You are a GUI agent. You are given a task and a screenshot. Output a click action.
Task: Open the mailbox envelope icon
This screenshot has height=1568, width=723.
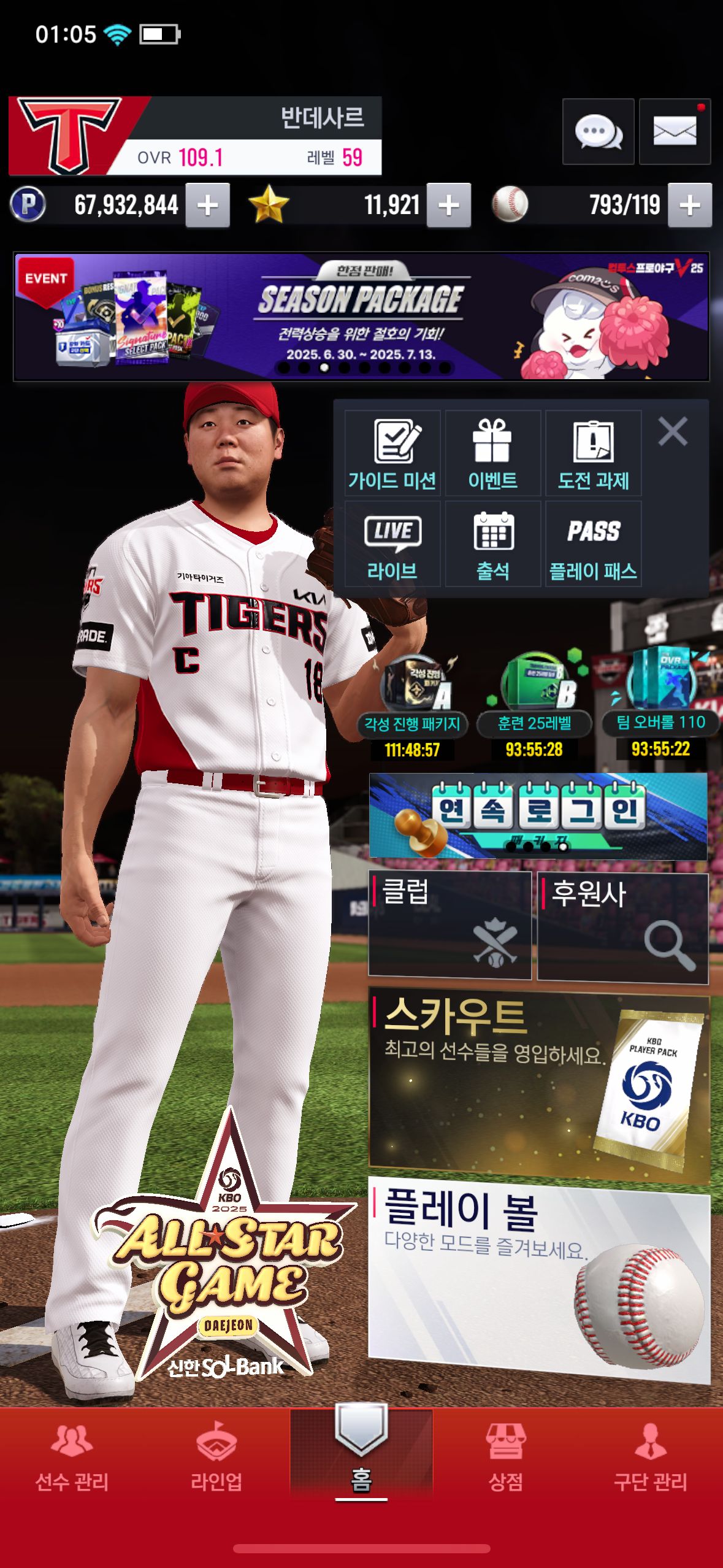point(675,131)
